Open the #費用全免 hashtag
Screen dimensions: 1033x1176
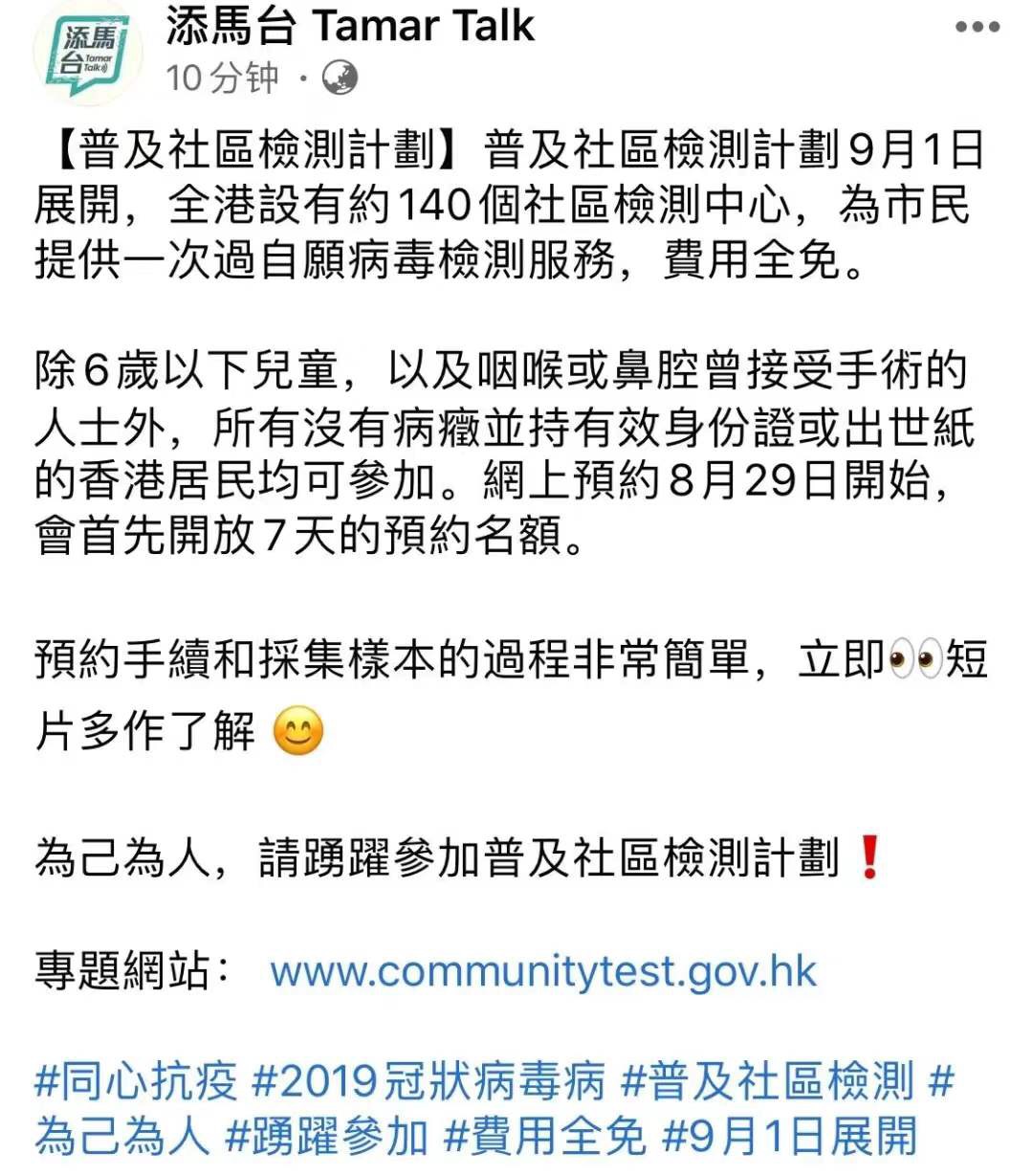(546, 1136)
